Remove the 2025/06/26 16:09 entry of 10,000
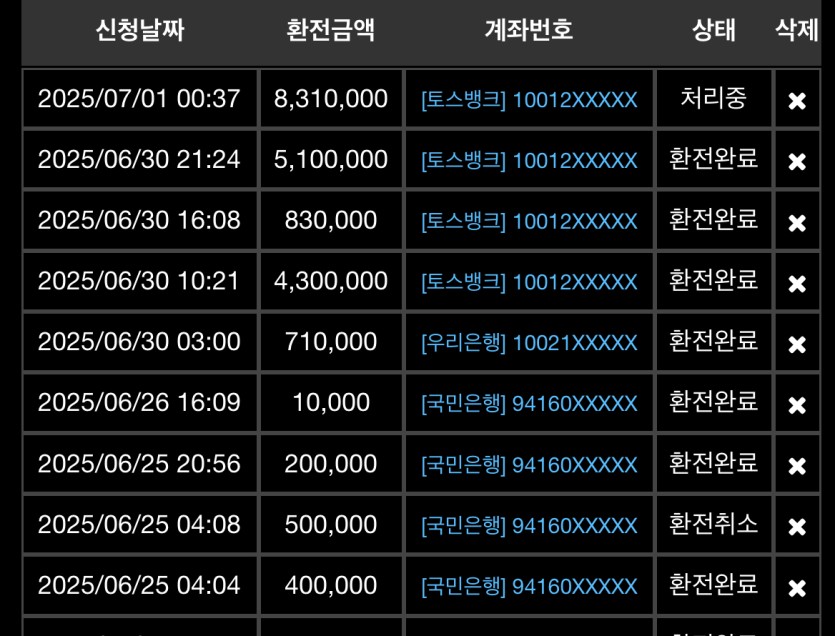835x636 pixels. pos(797,406)
